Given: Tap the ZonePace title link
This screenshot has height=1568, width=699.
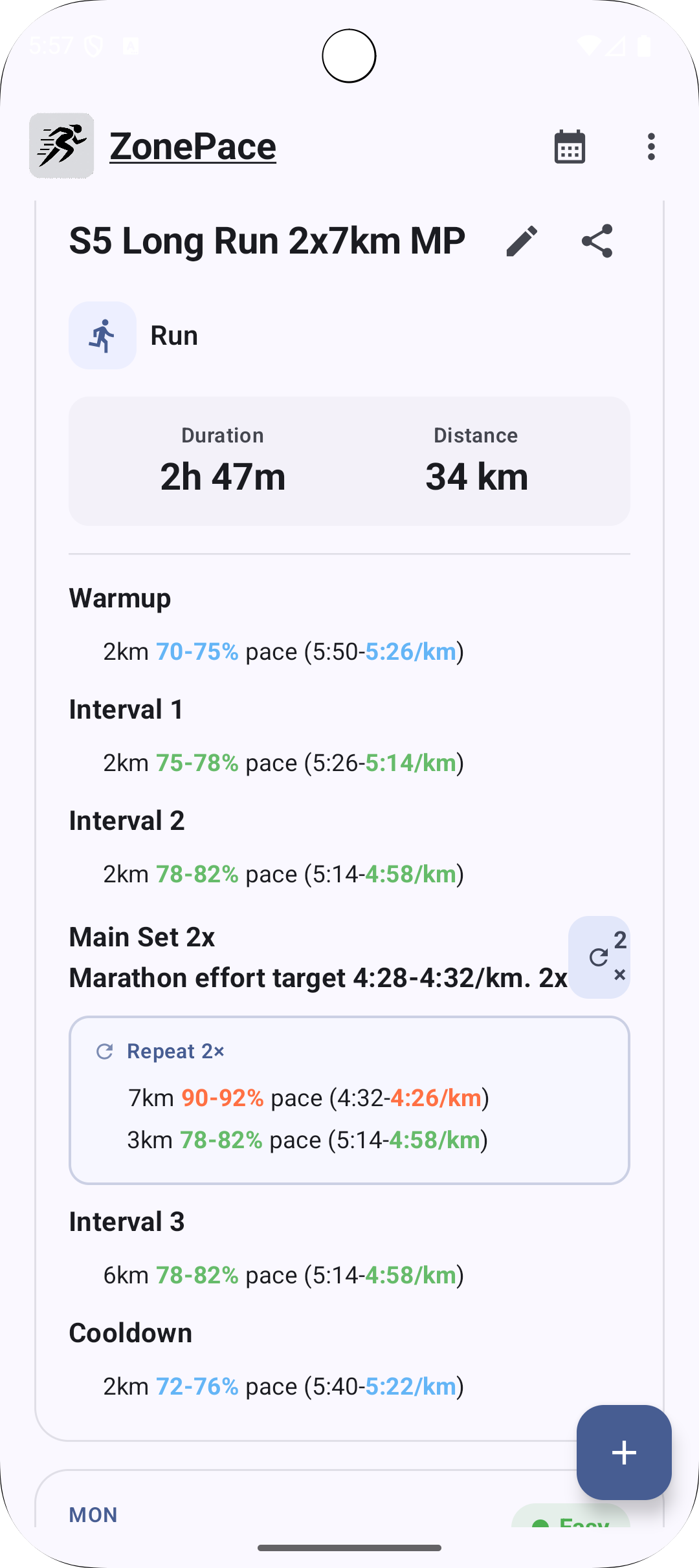Looking at the screenshot, I should 193,146.
